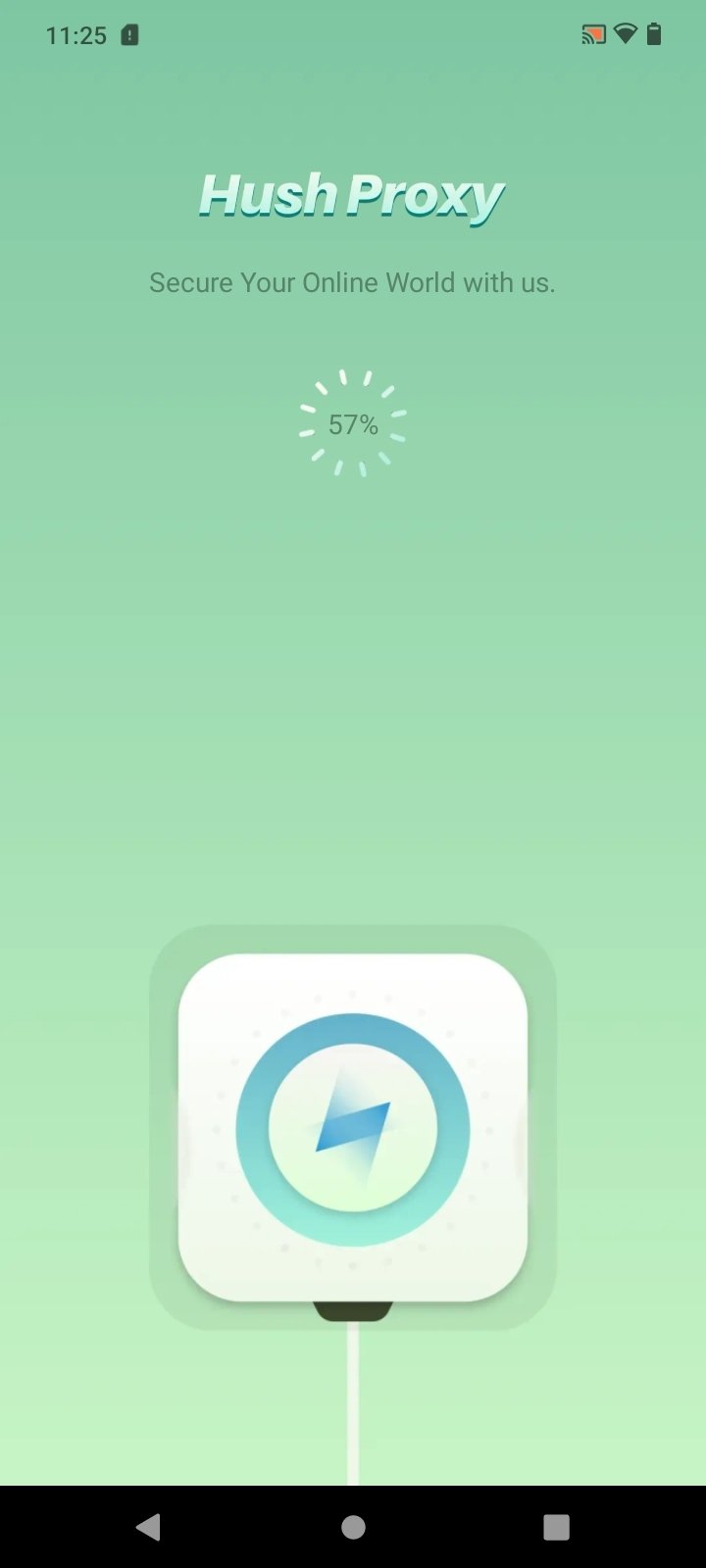This screenshot has height=1568, width=706.
Task: Tap the system back button
Action: click(149, 1526)
